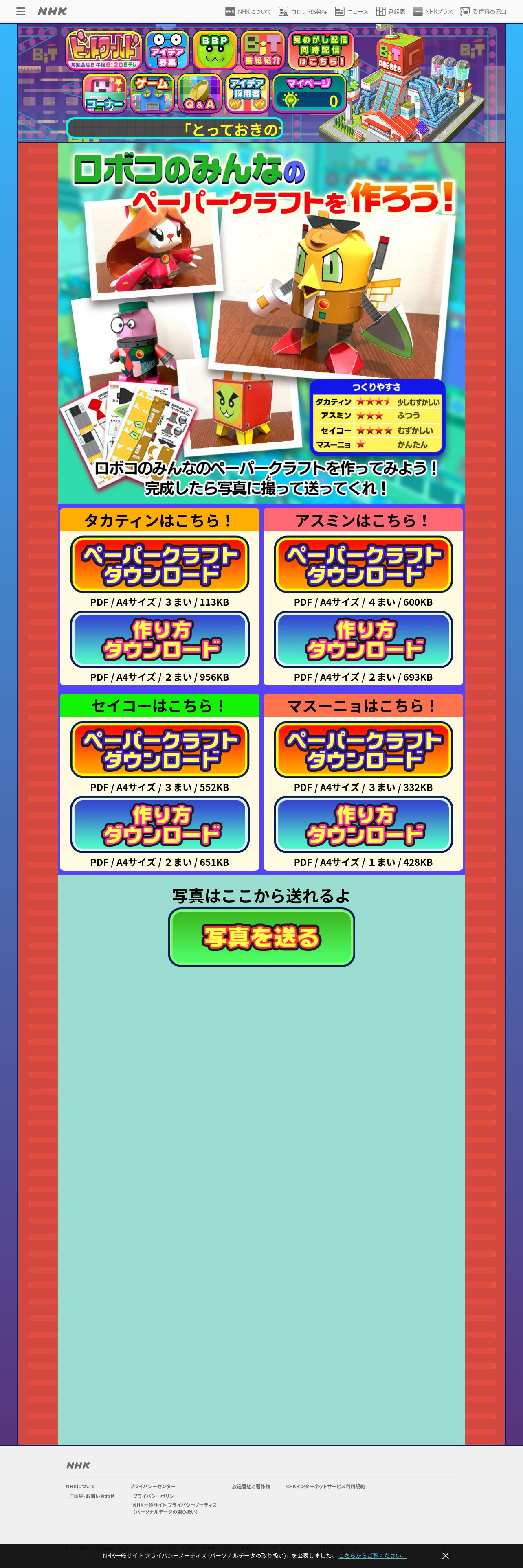The height and width of the screenshot is (1568, 523).
Task: Open the 番組紹介 button
Action: [262, 50]
